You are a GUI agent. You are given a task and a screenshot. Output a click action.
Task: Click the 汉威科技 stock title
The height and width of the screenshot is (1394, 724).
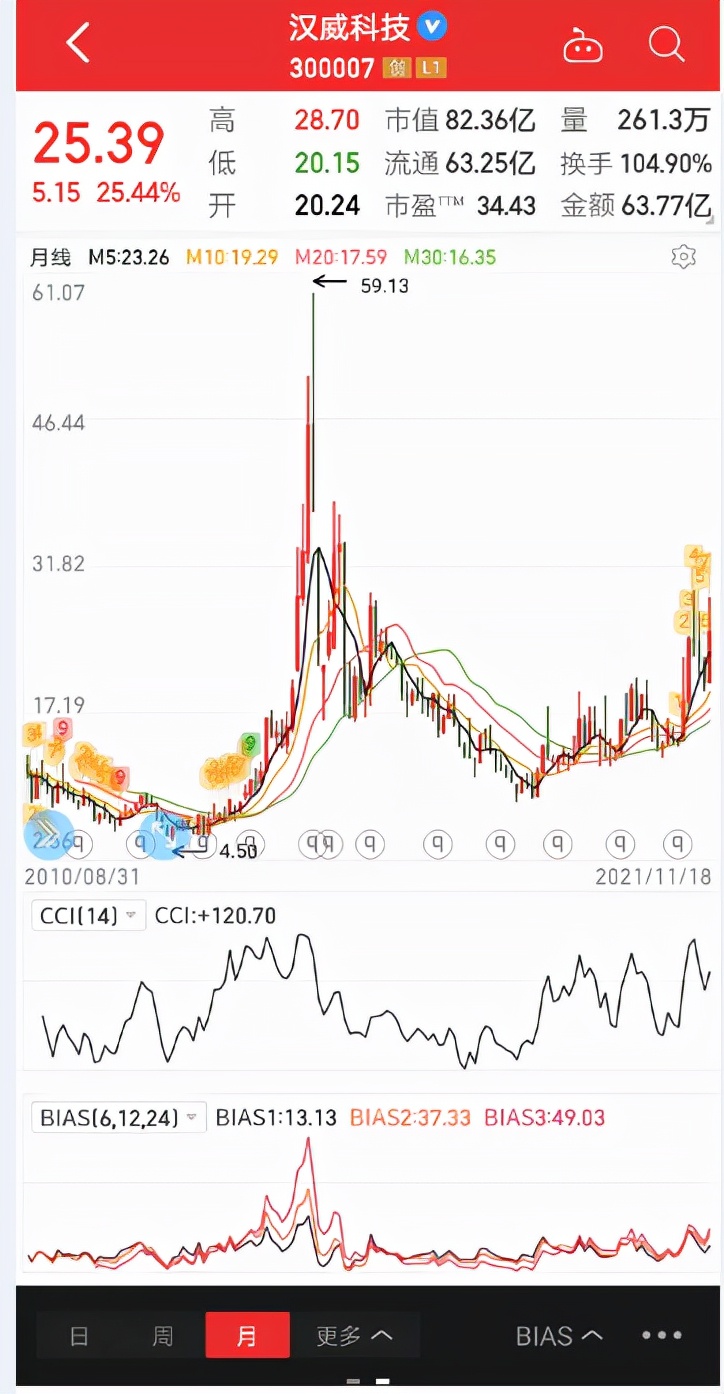coord(350,31)
